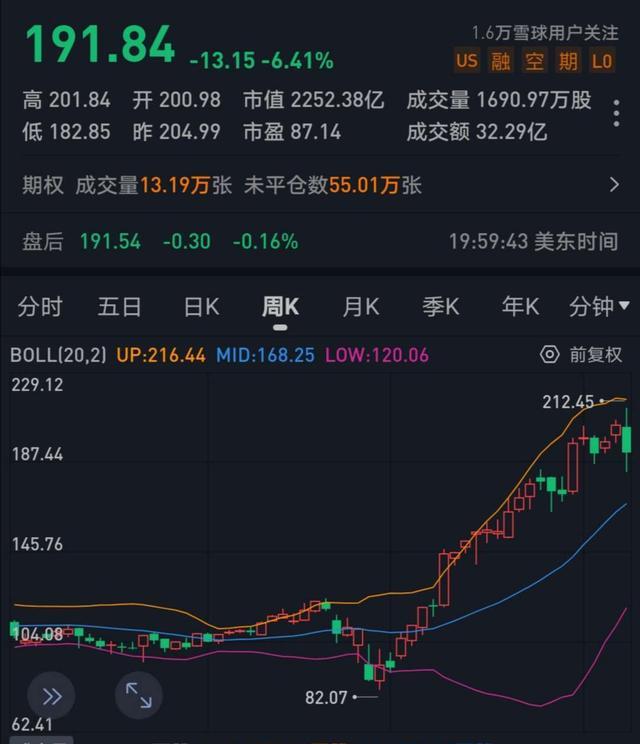Expand the chart to full screen
Screen dimensions: 640x744
(139, 696)
